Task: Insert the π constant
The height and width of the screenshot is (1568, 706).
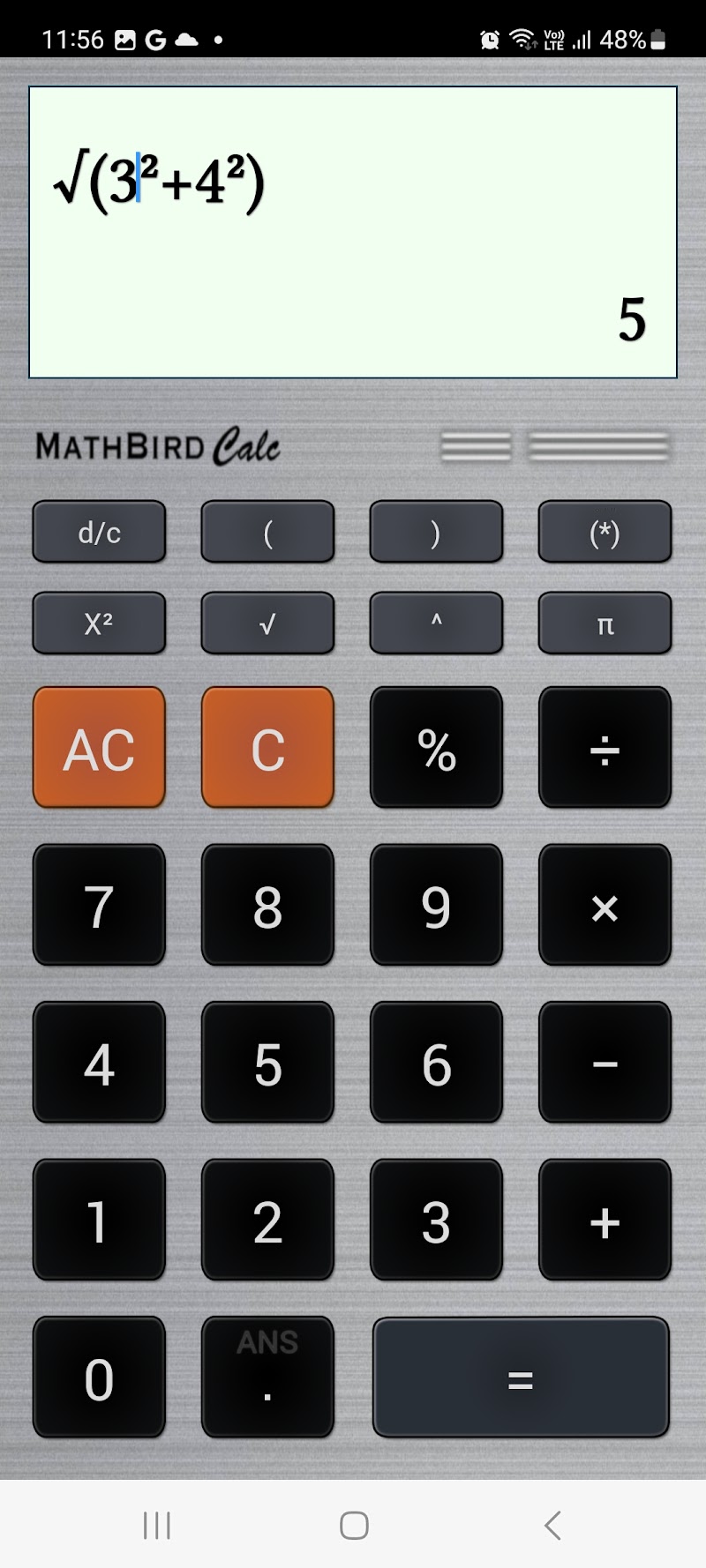Action: pyautogui.click(x=605, y=623)
